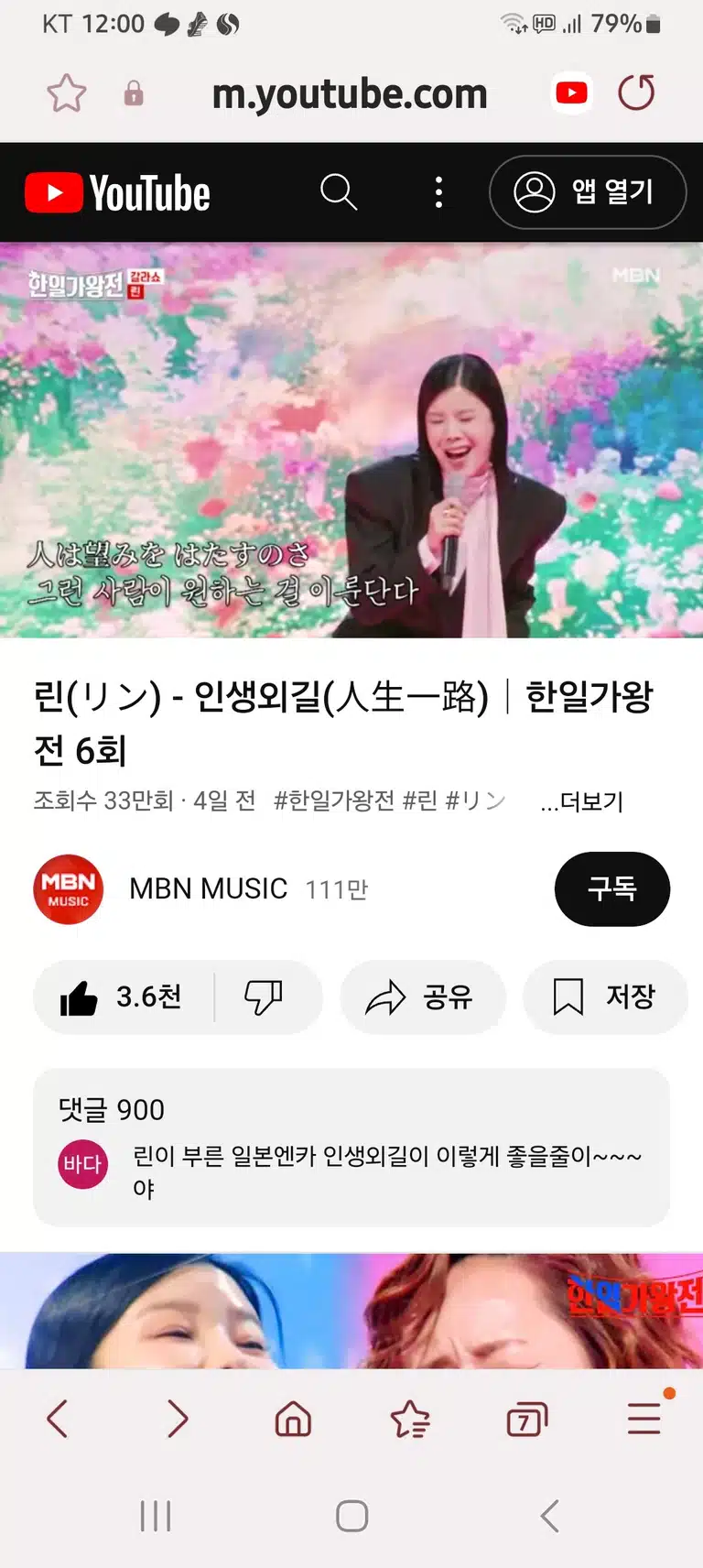Tap 앱 열기 to open in app

[588, 192]
